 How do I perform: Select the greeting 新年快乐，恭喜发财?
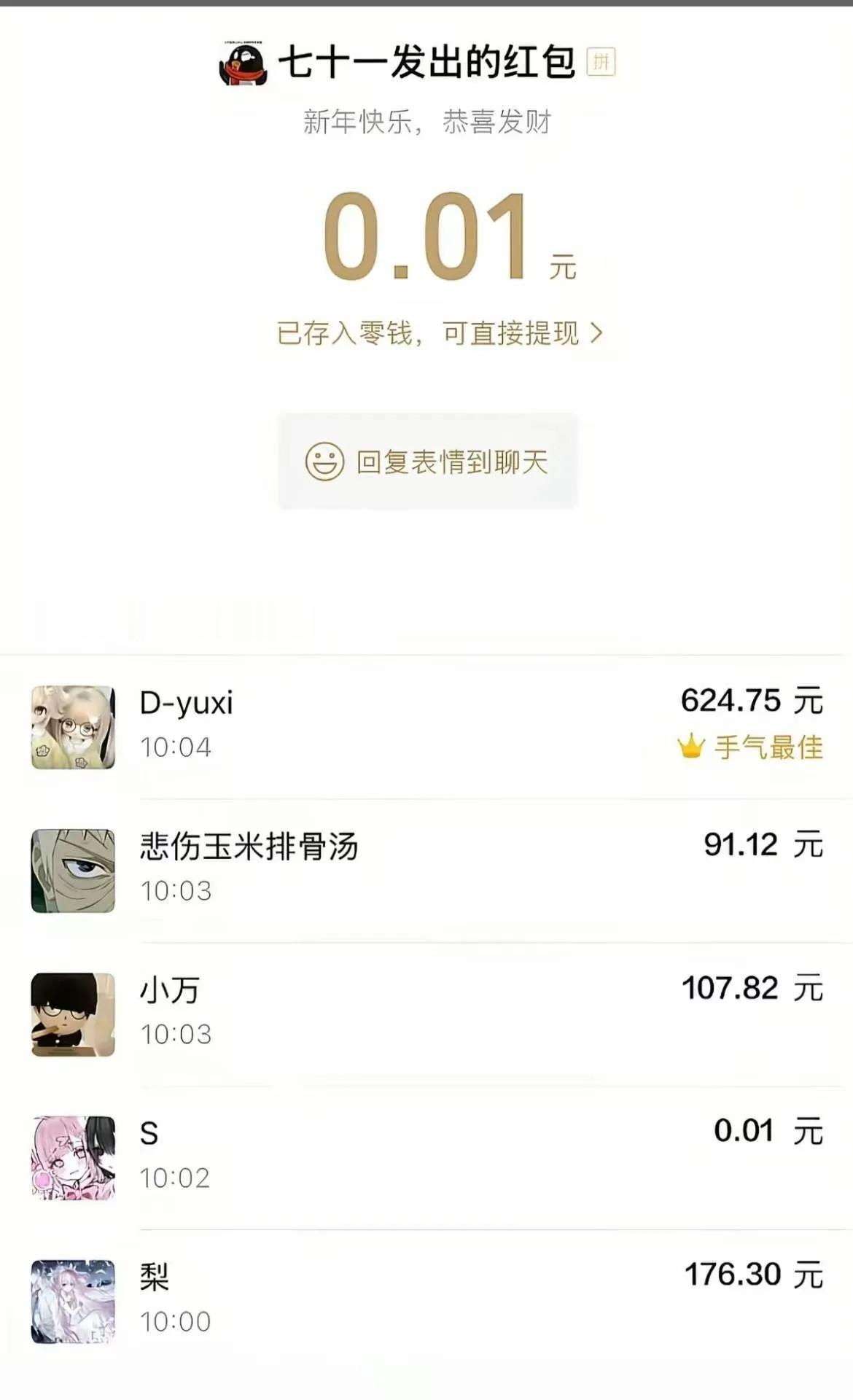(x=426, y=122)
